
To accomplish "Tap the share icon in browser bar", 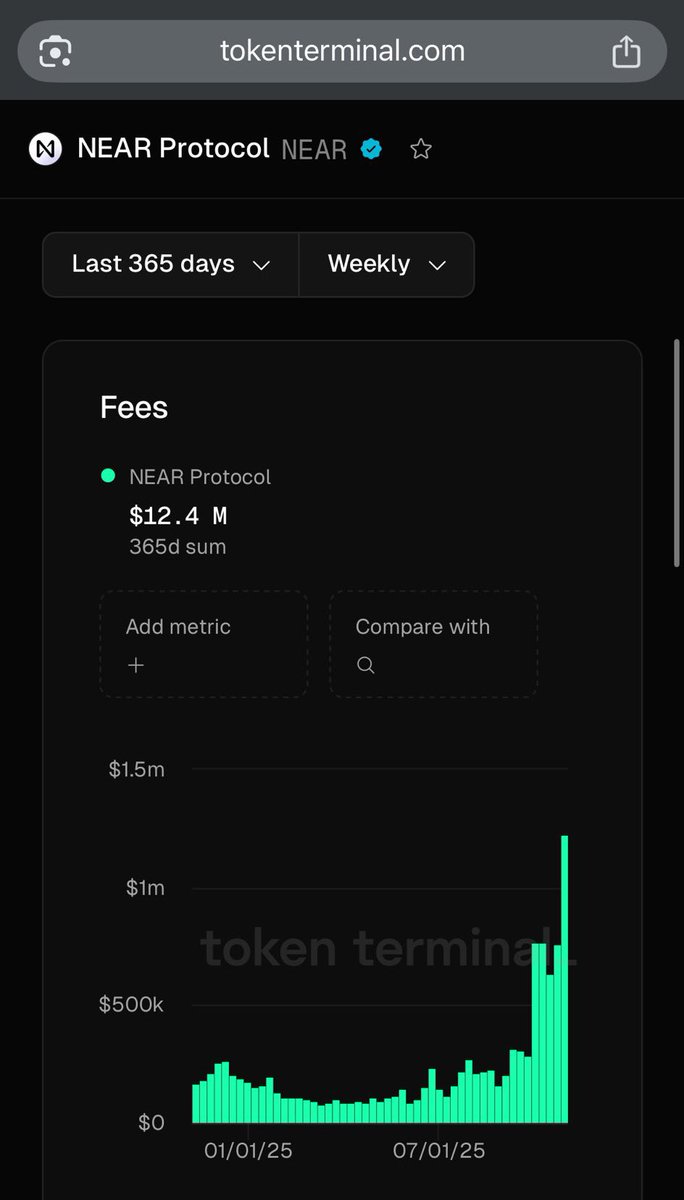I will tap(626, 51).
